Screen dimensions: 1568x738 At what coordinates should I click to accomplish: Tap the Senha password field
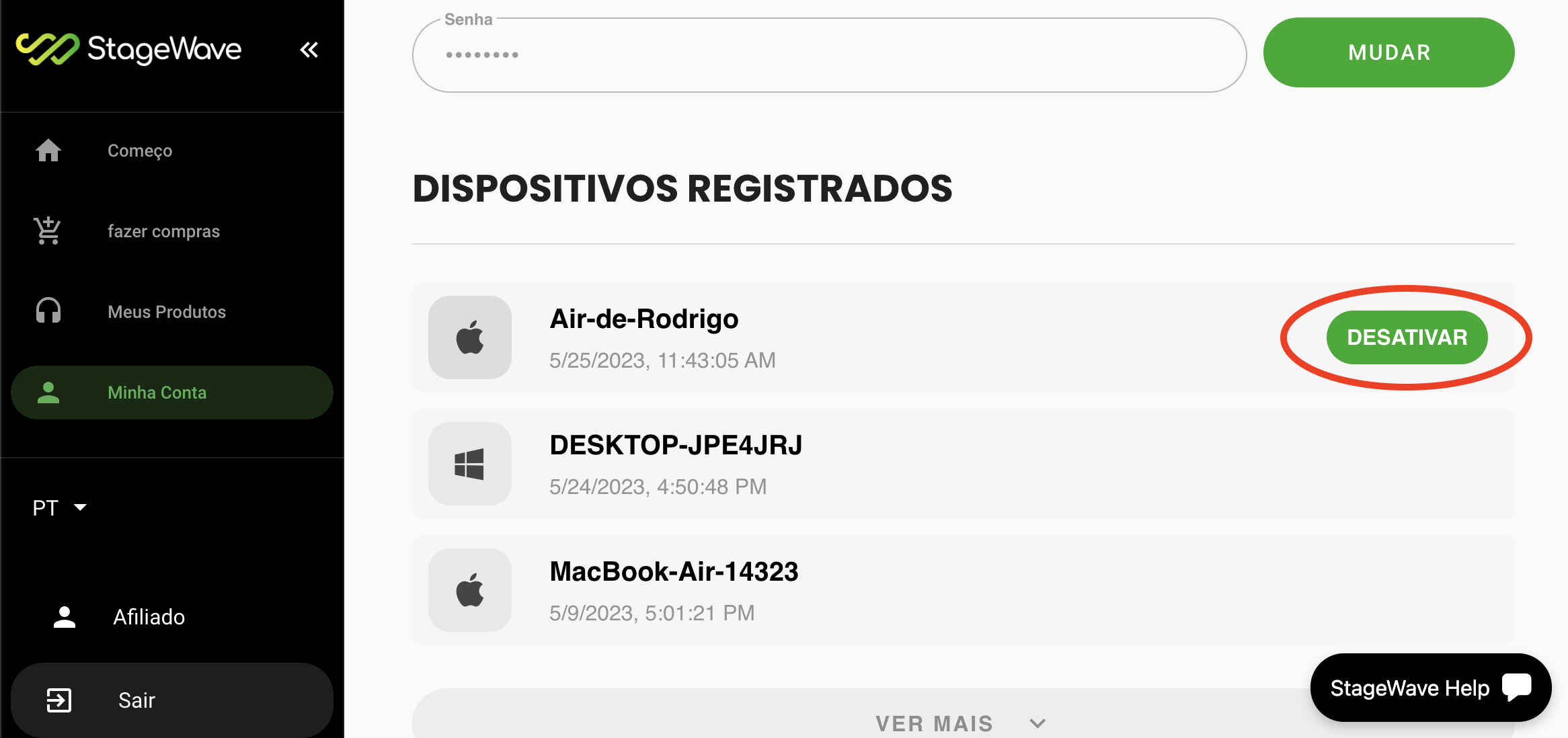point(828,55)
